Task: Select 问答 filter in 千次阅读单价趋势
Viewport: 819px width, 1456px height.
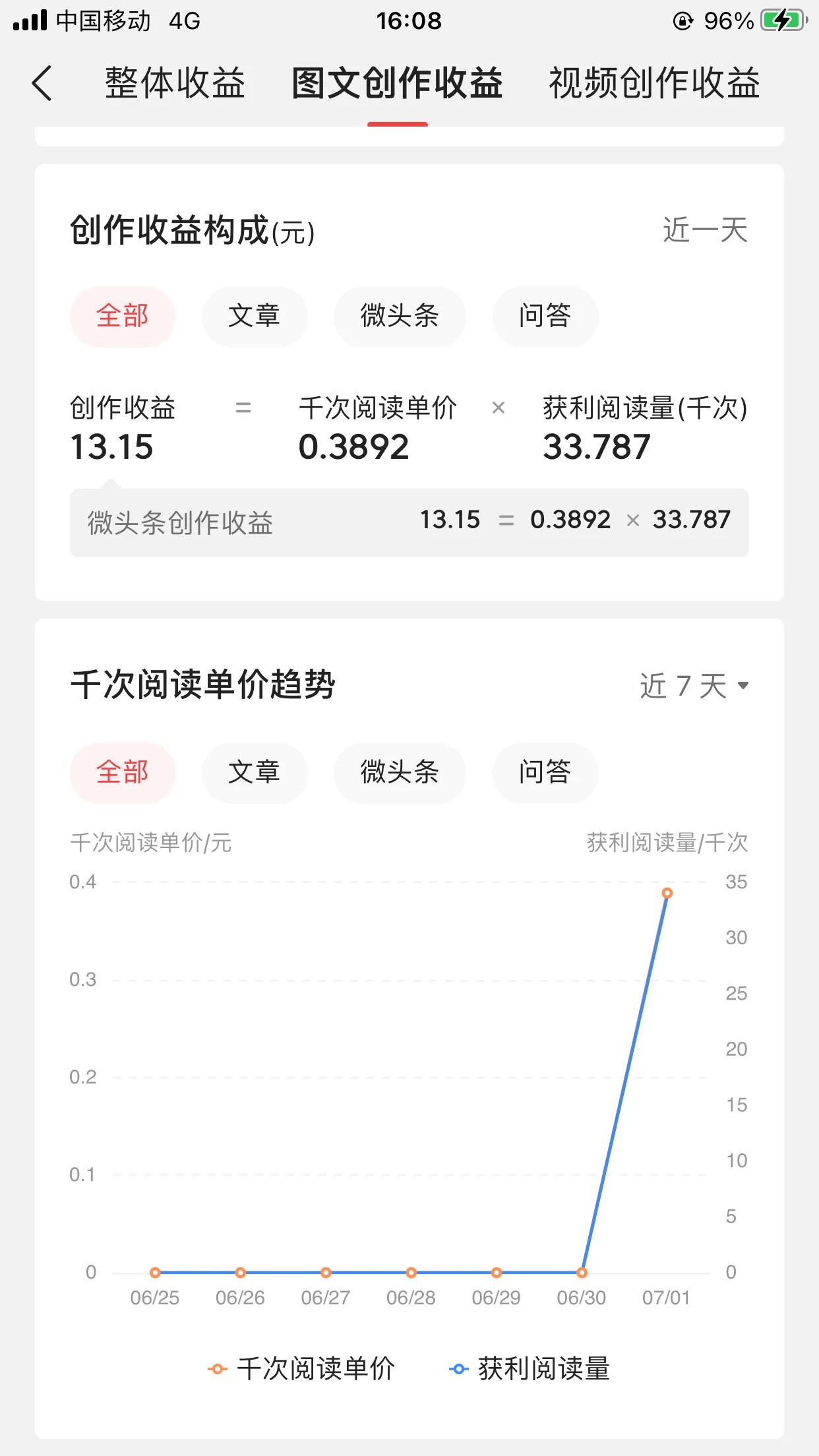Action: click(545, 772)
